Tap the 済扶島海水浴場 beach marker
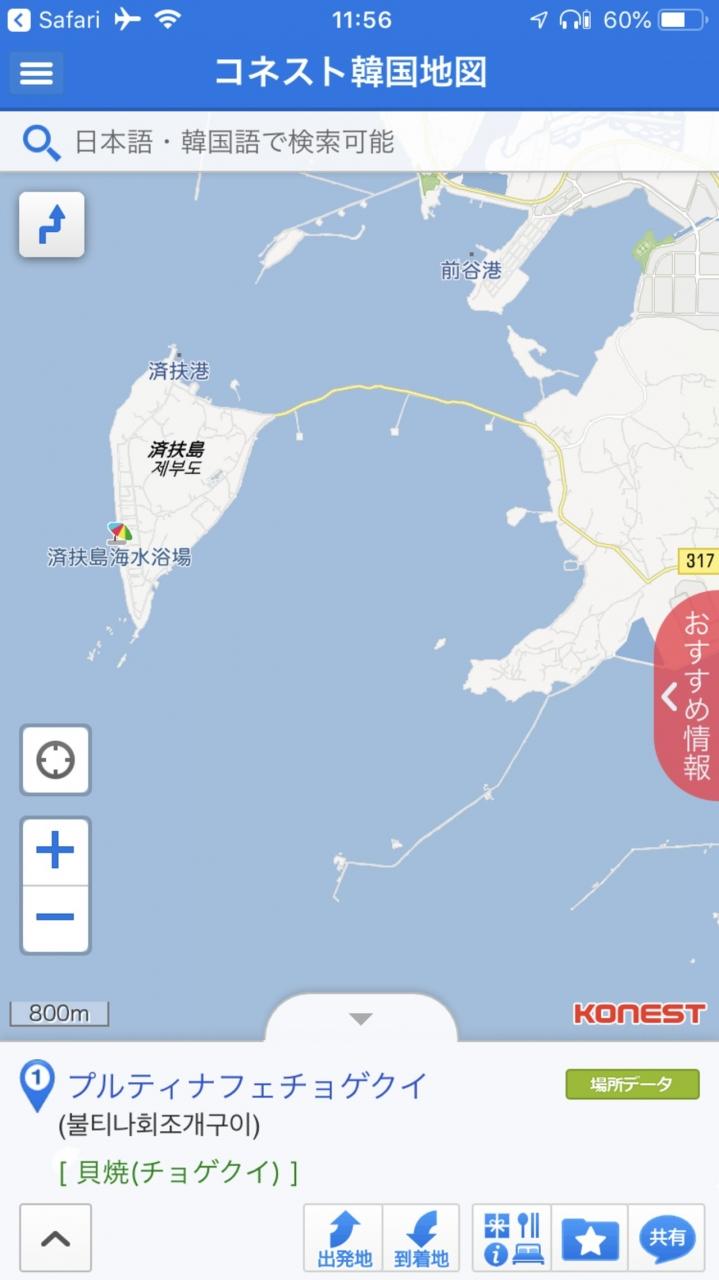The image size is (719, 1280). point(119,533)
